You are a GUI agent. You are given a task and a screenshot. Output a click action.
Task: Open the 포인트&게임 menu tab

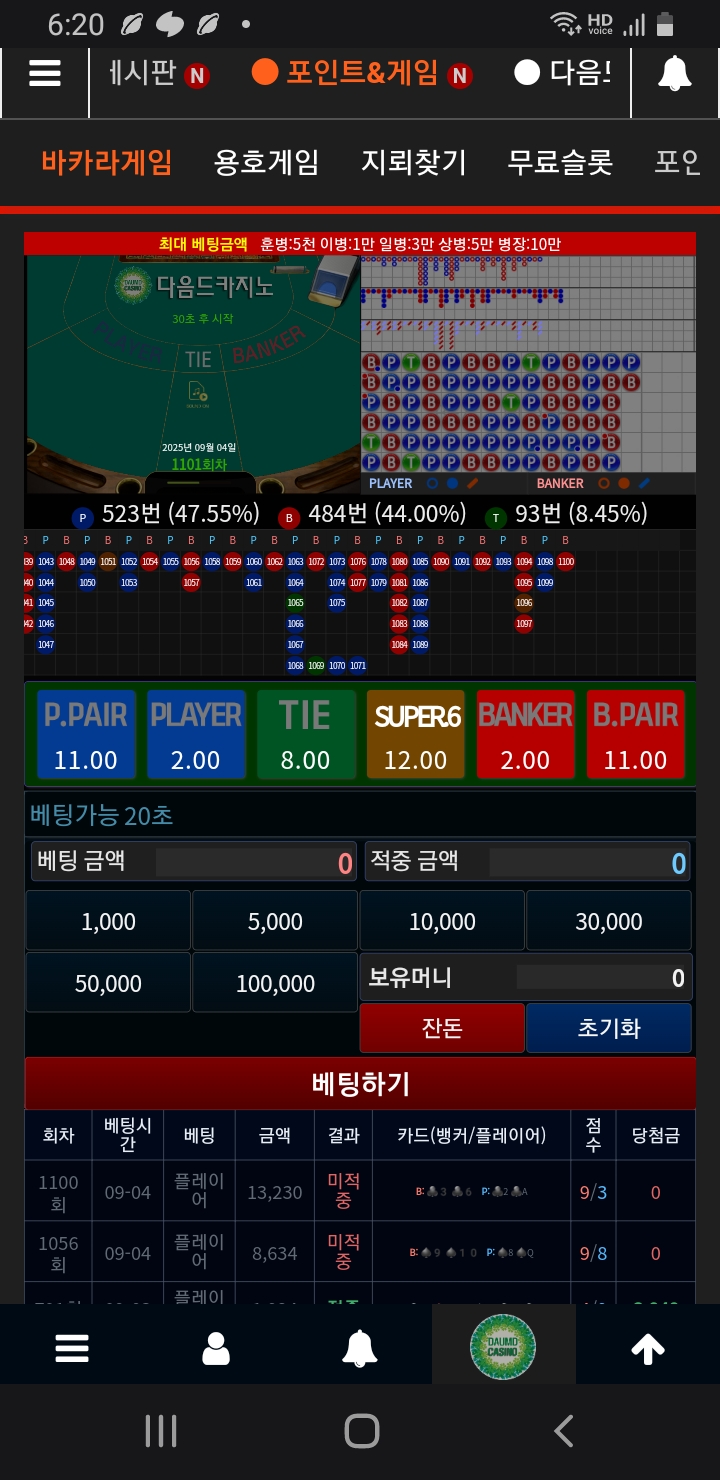[x=362, y=74]
